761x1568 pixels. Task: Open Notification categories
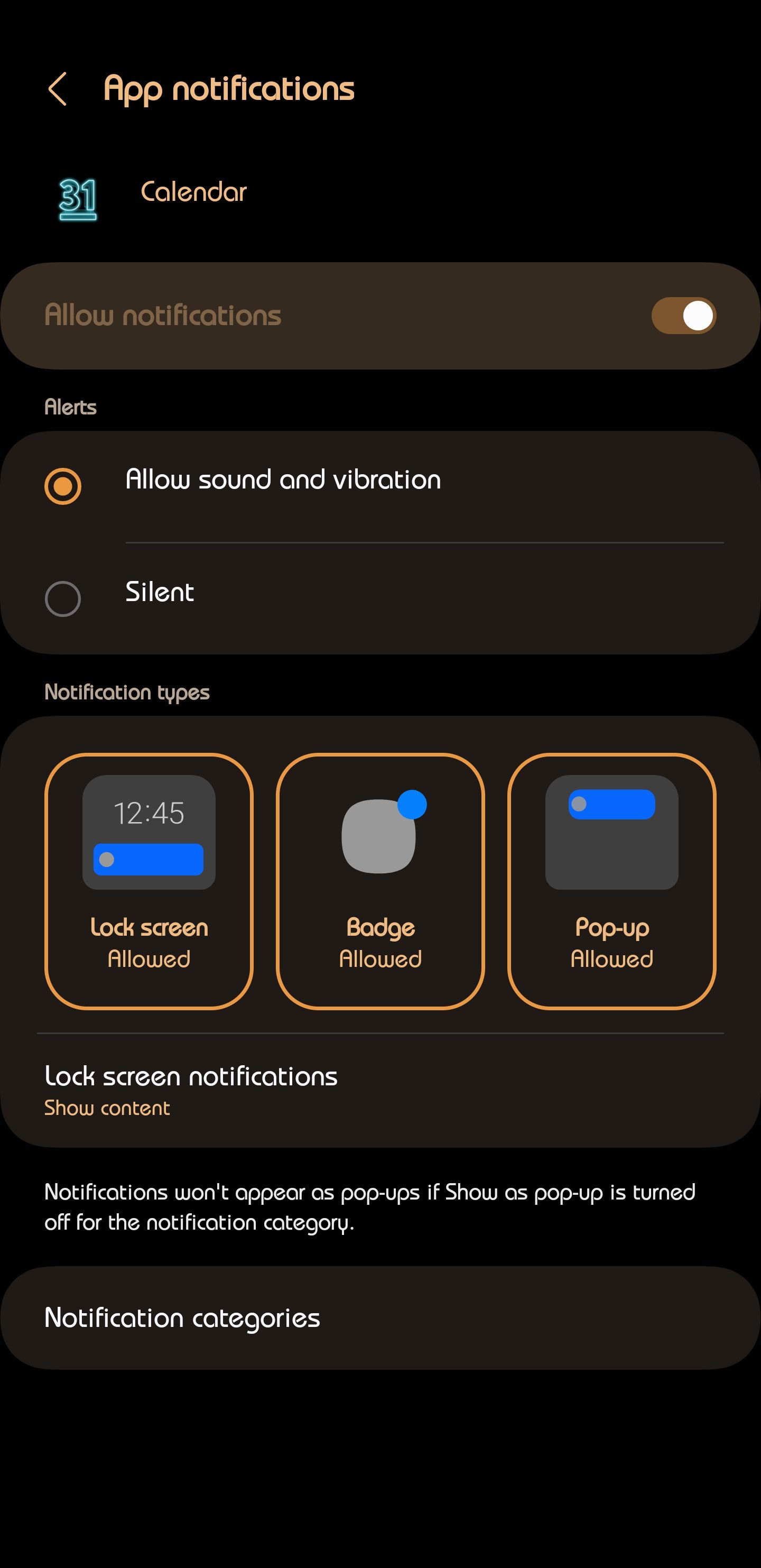click(x=182, y=1318)
